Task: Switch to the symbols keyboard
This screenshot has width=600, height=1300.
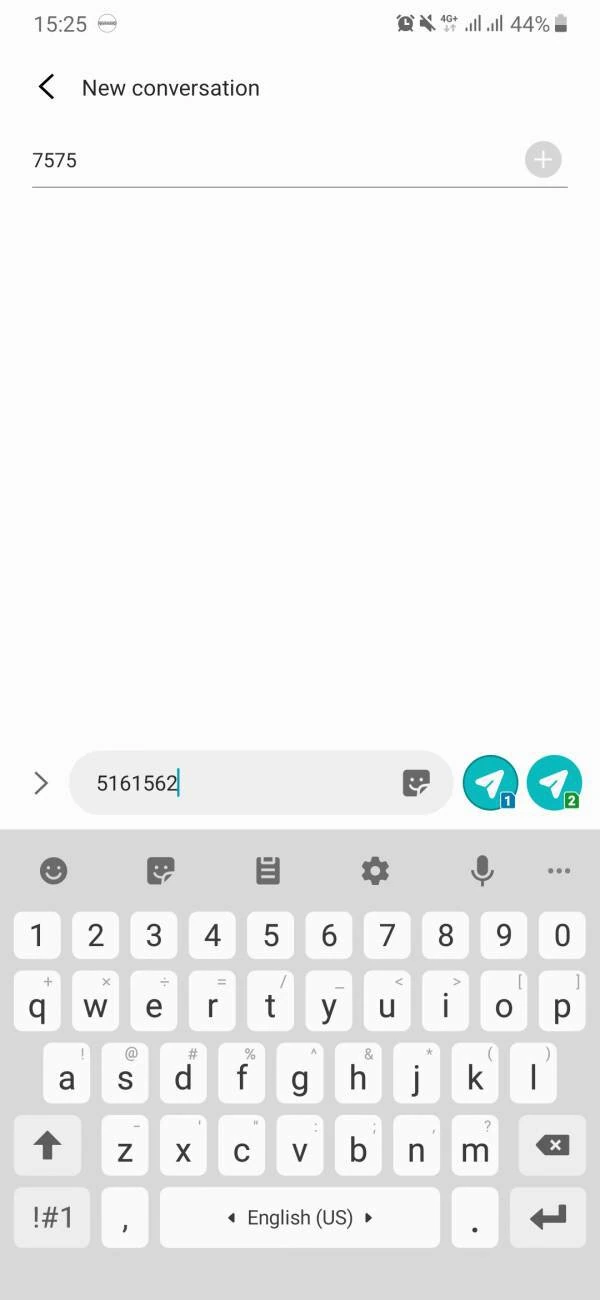Action: [x=52, y=1217]
